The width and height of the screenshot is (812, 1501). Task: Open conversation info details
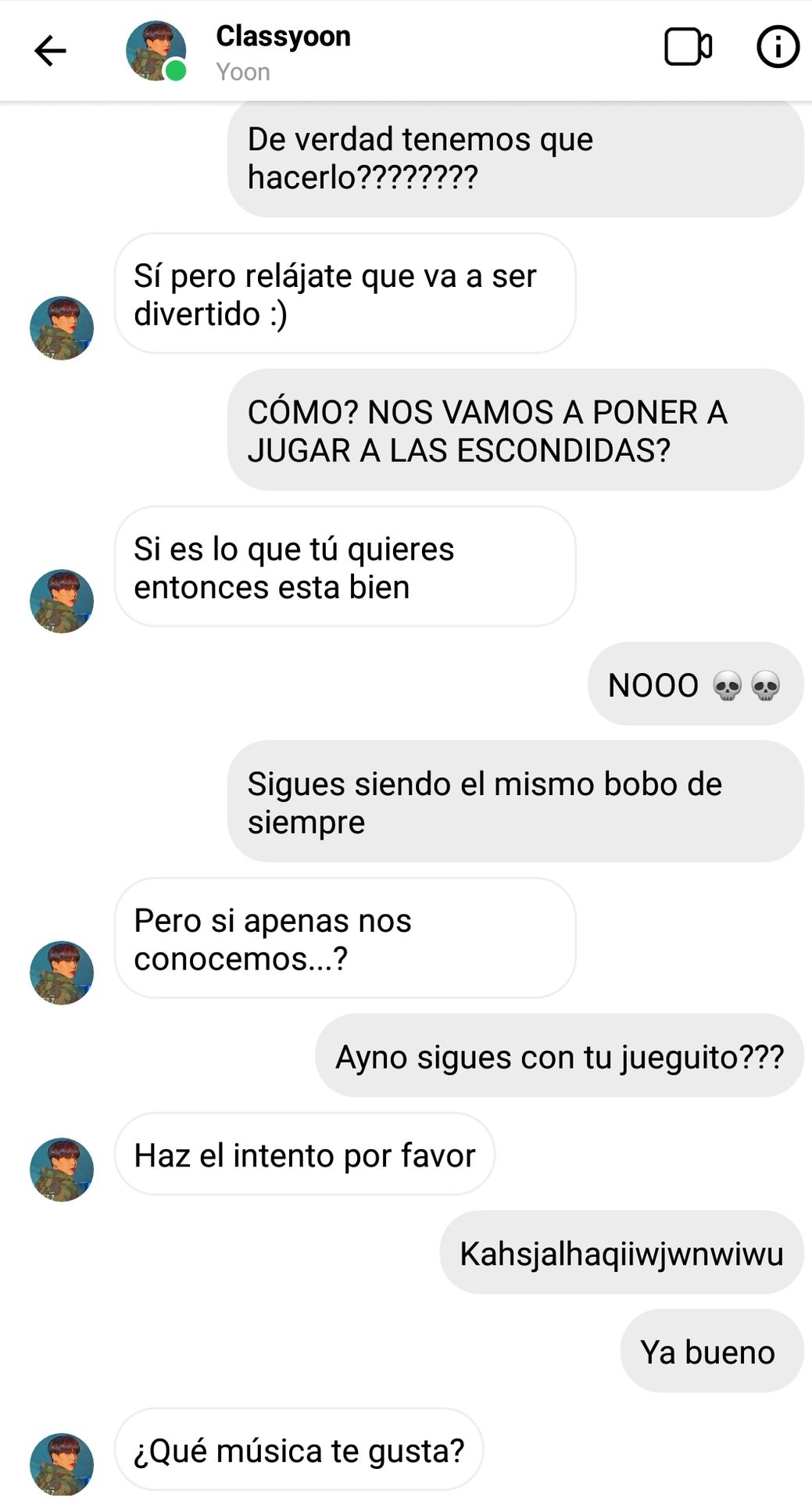tap(778, 48)
